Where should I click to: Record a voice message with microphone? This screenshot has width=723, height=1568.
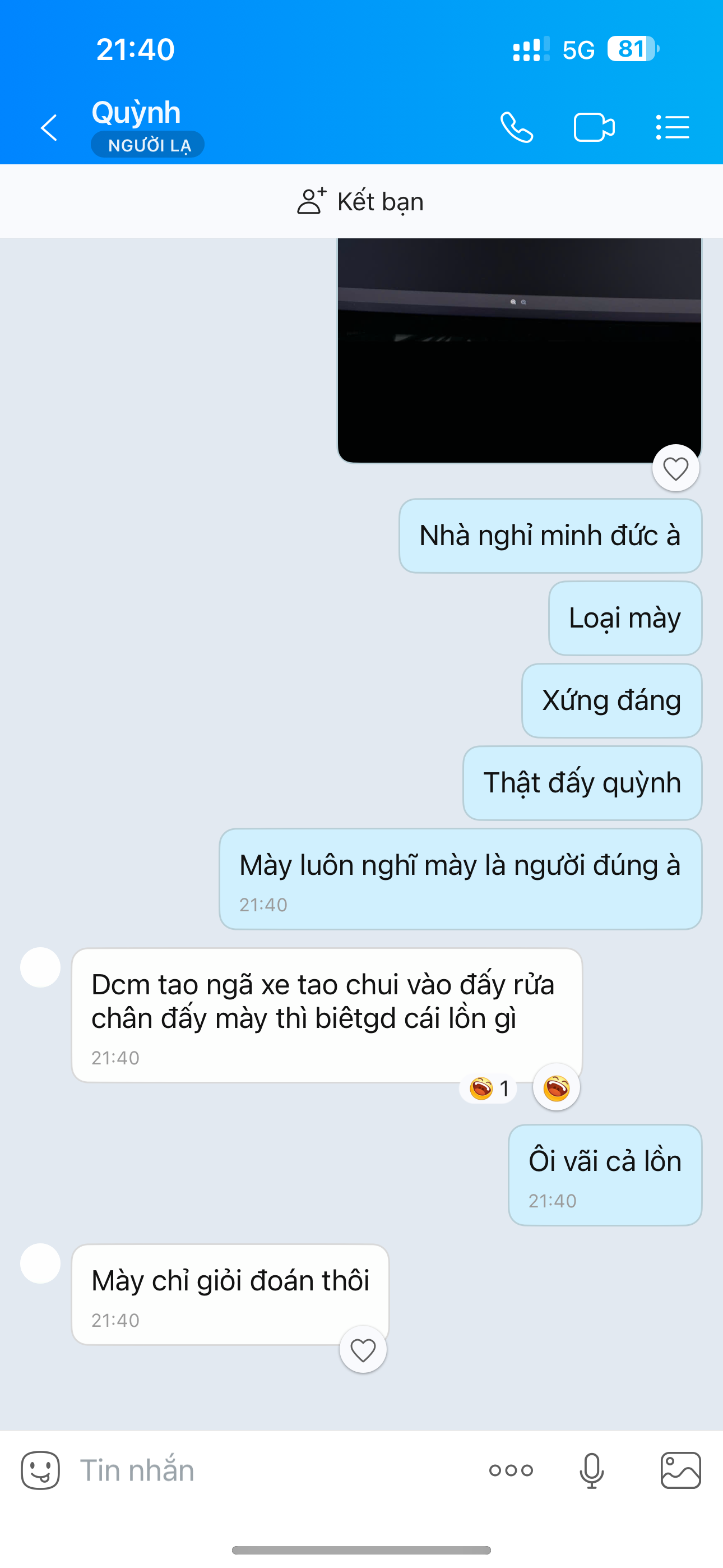pos(591,1470)
